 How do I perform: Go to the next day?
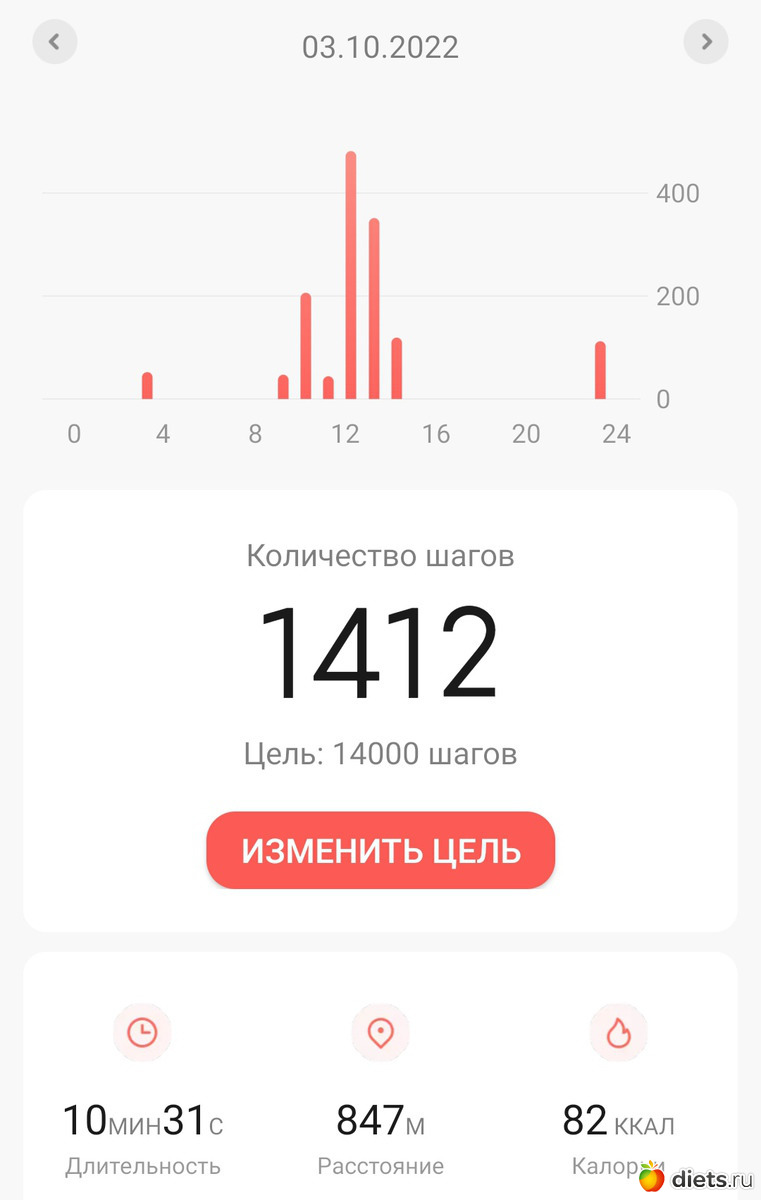coord(706,42)
